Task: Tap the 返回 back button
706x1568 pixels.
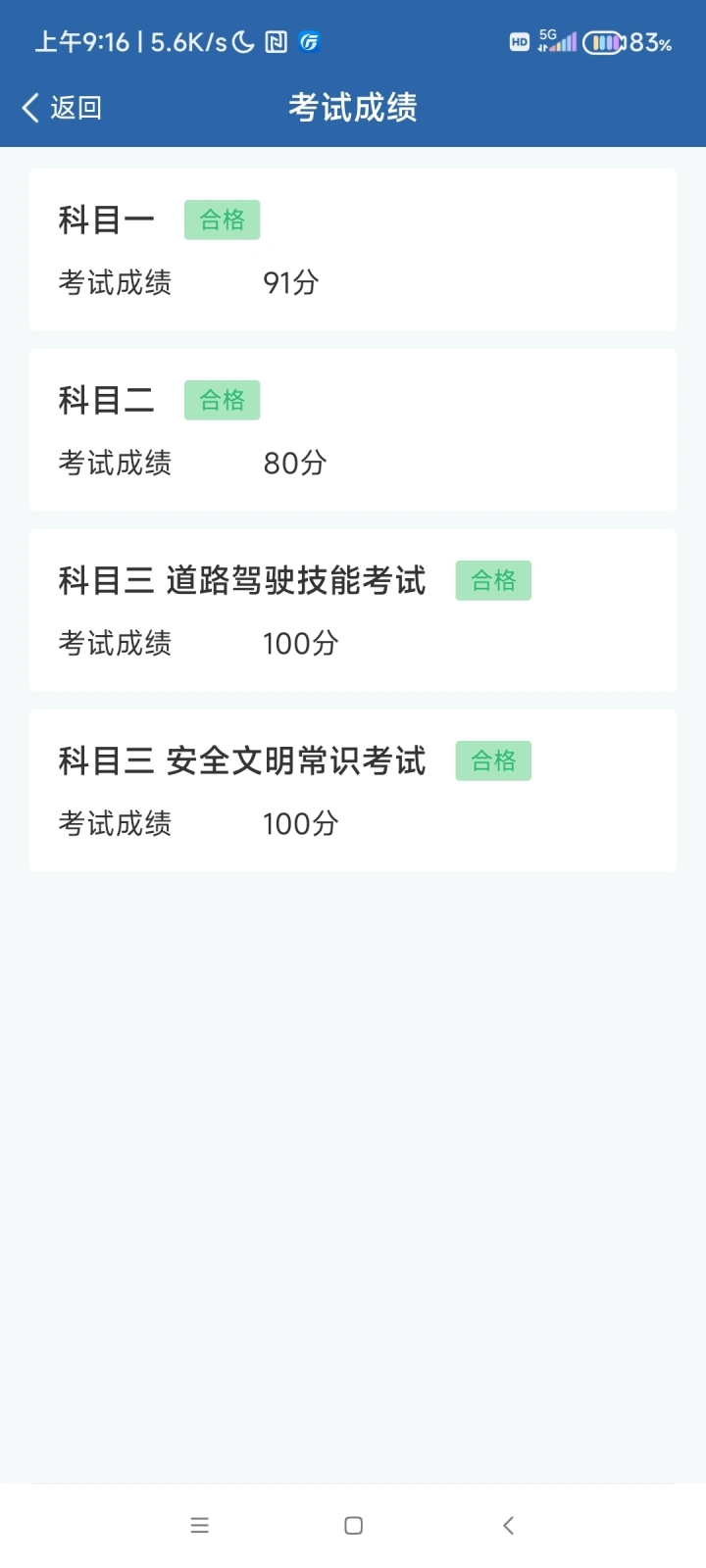Action: pyautogui.click(x=62, y=108)
